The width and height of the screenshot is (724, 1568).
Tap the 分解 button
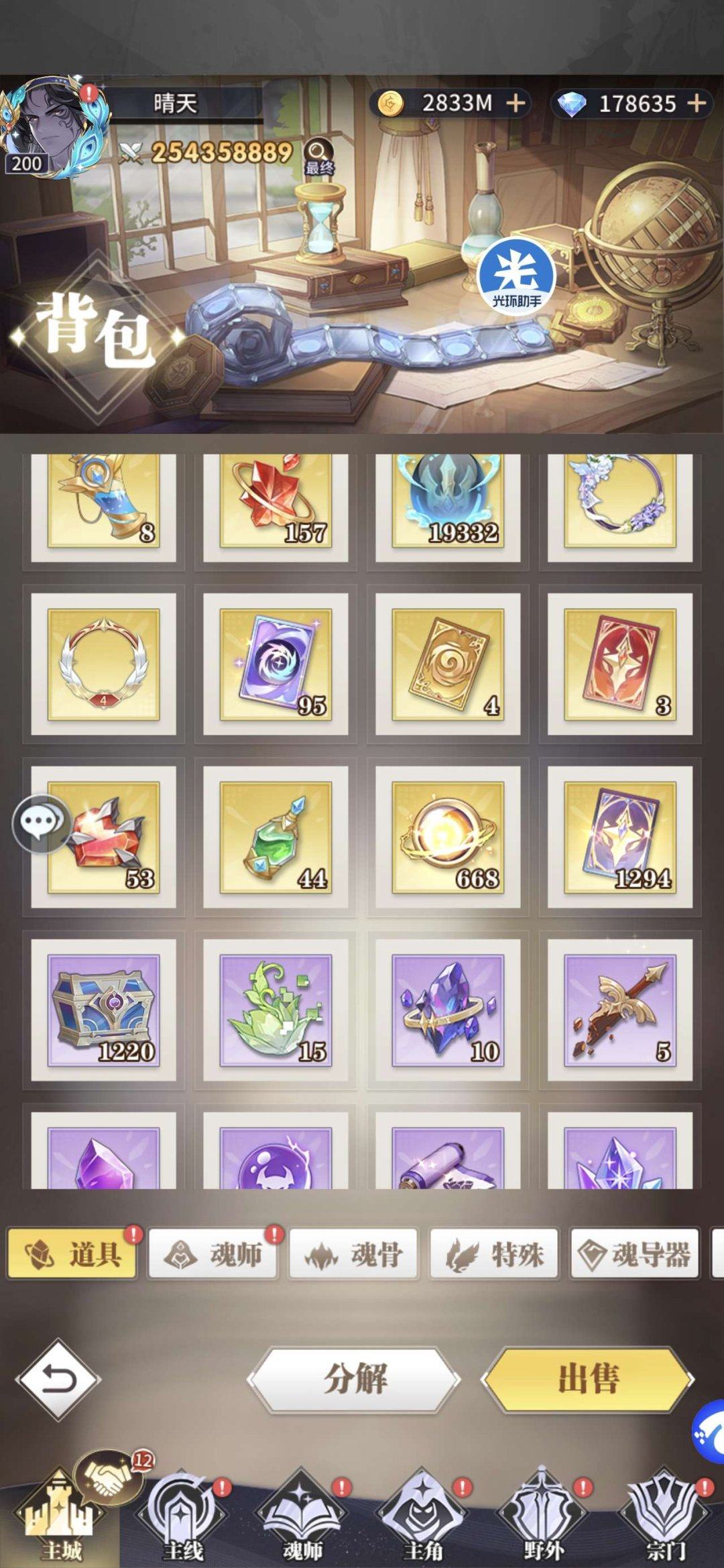pyautogui.click(x=355, y=1379)
